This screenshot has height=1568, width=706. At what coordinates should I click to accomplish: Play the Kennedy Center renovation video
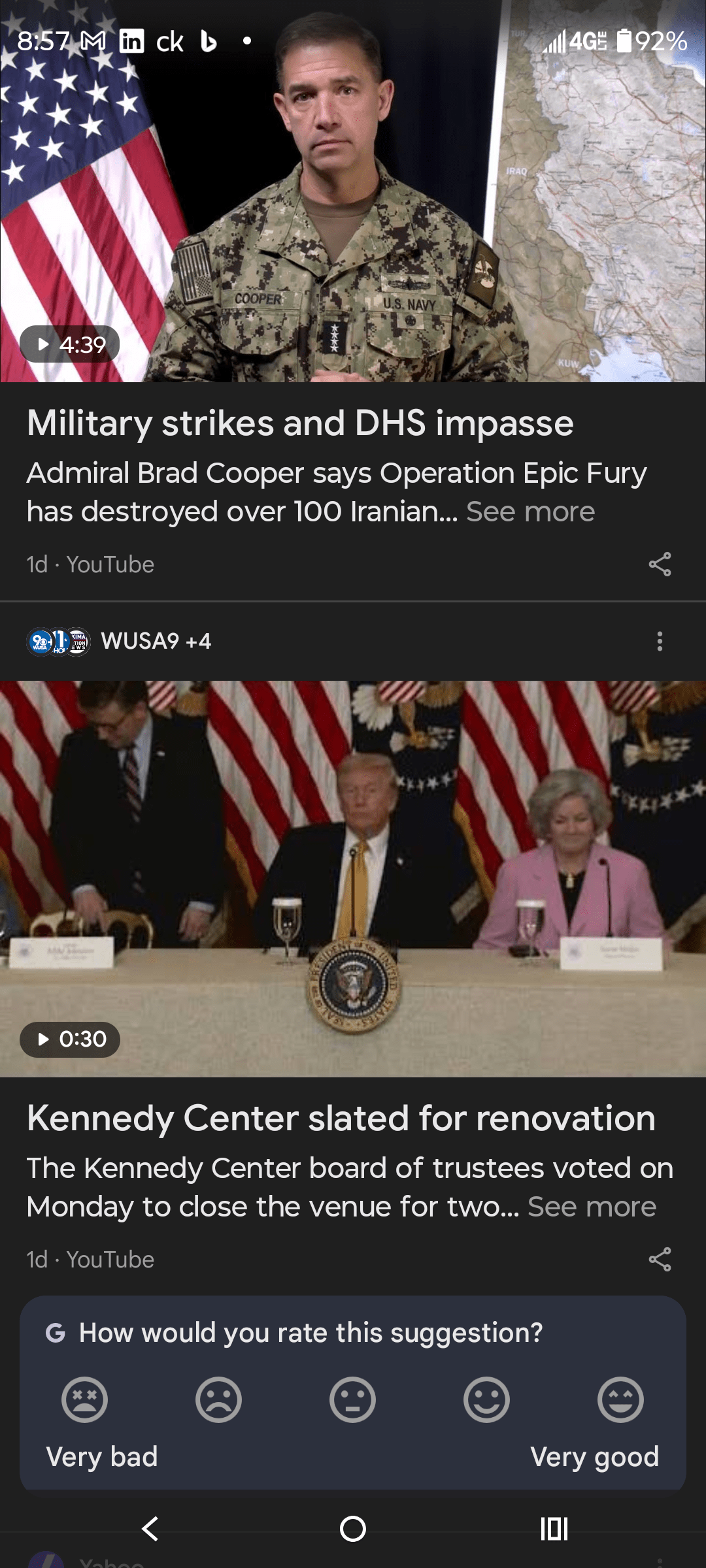69,1039
